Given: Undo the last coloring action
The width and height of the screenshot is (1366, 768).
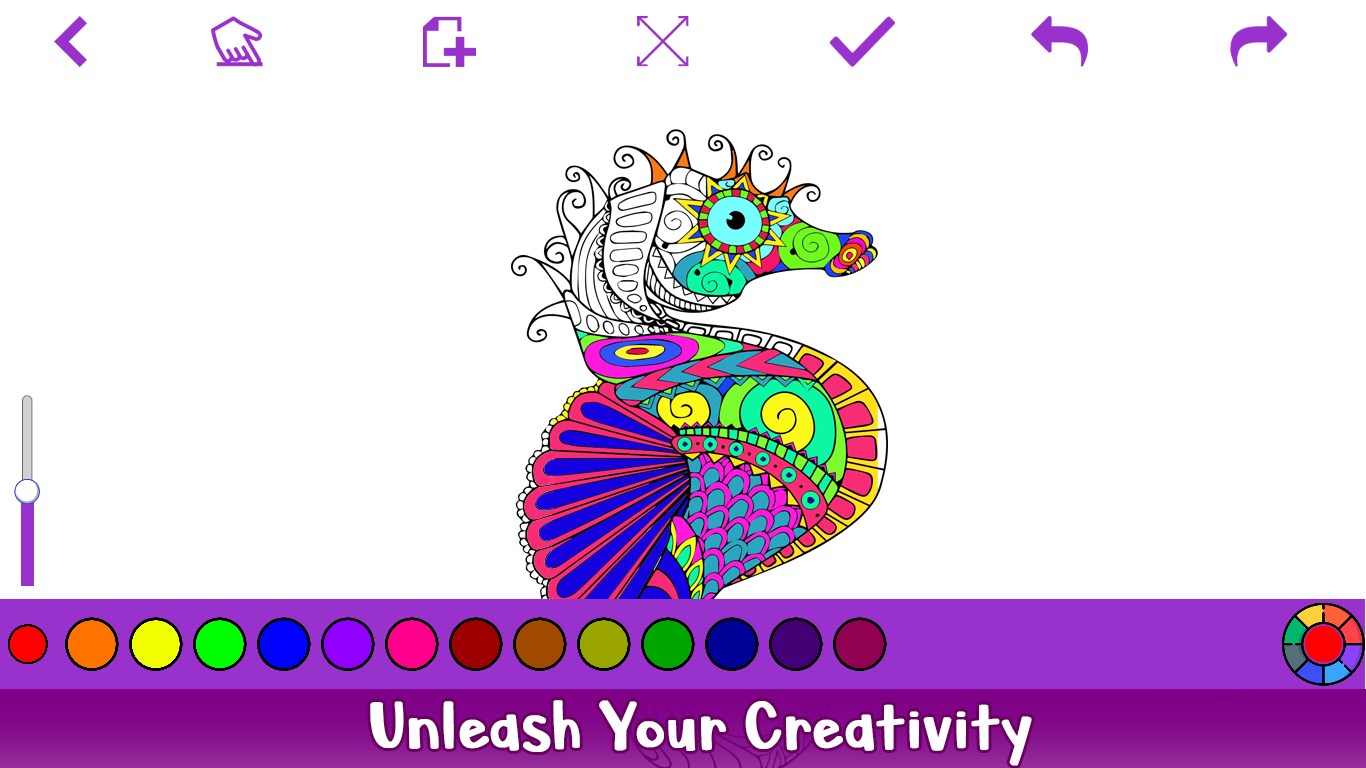Looking at the screenshot, I should tap(1059, 43).
